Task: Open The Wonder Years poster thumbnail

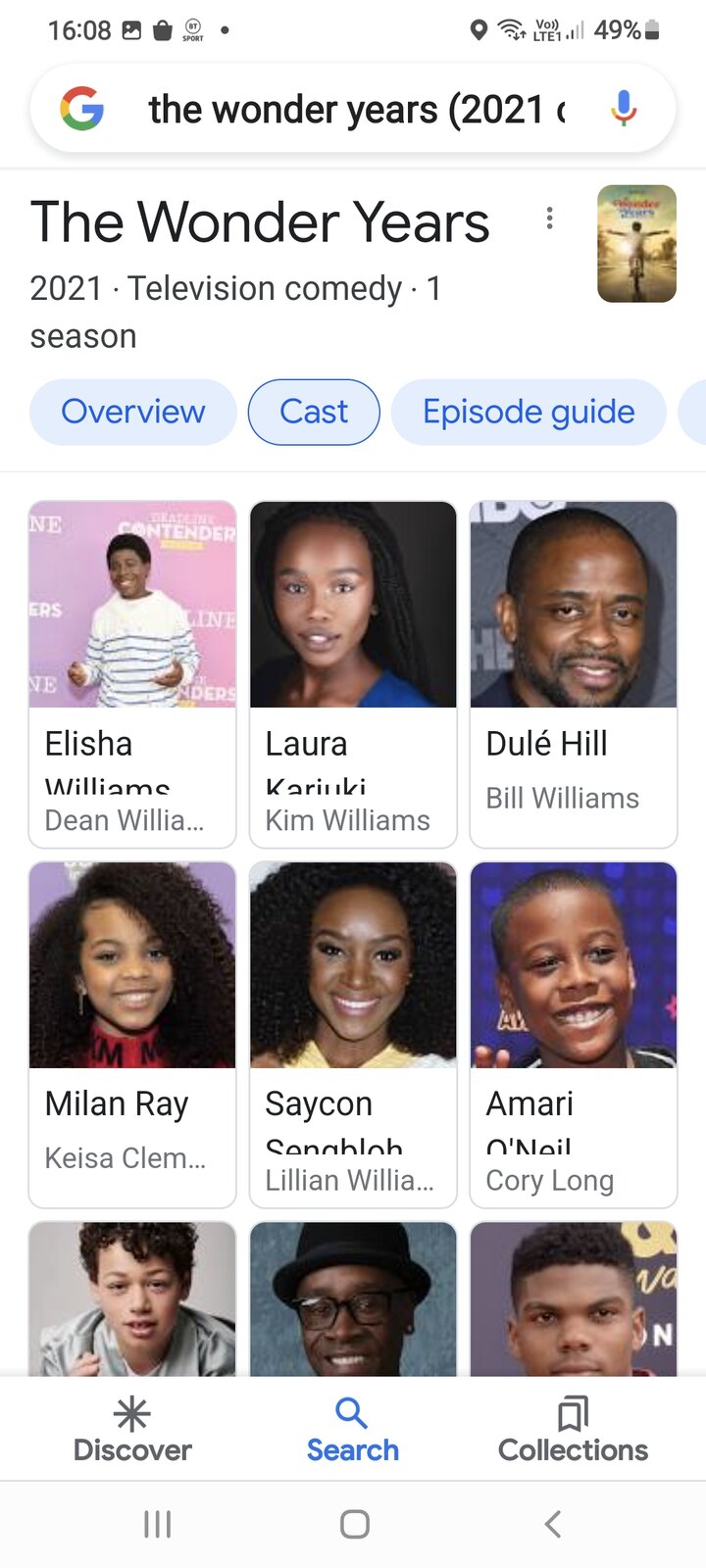Action: [636, 243]
